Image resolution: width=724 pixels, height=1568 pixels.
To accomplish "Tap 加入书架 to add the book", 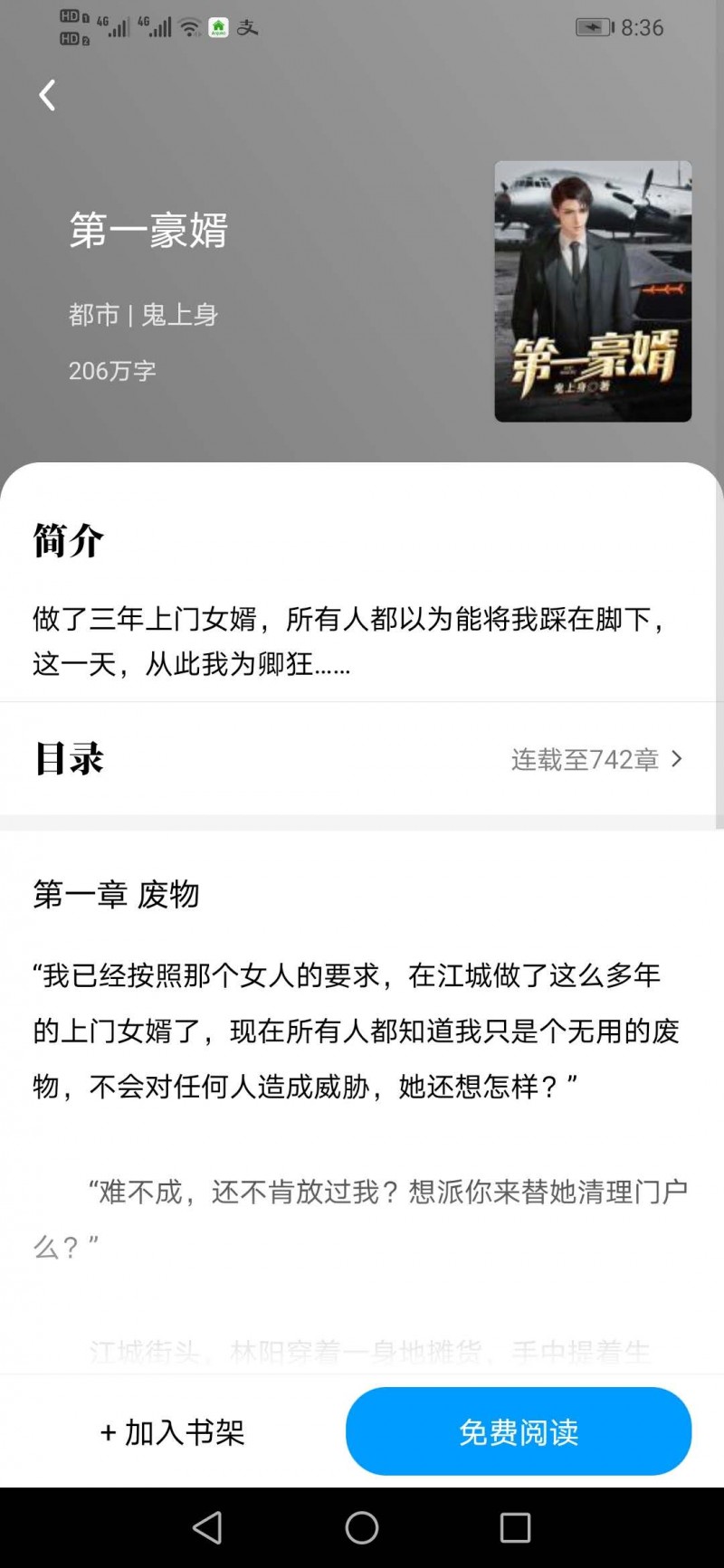I will tap(173, 1432).
